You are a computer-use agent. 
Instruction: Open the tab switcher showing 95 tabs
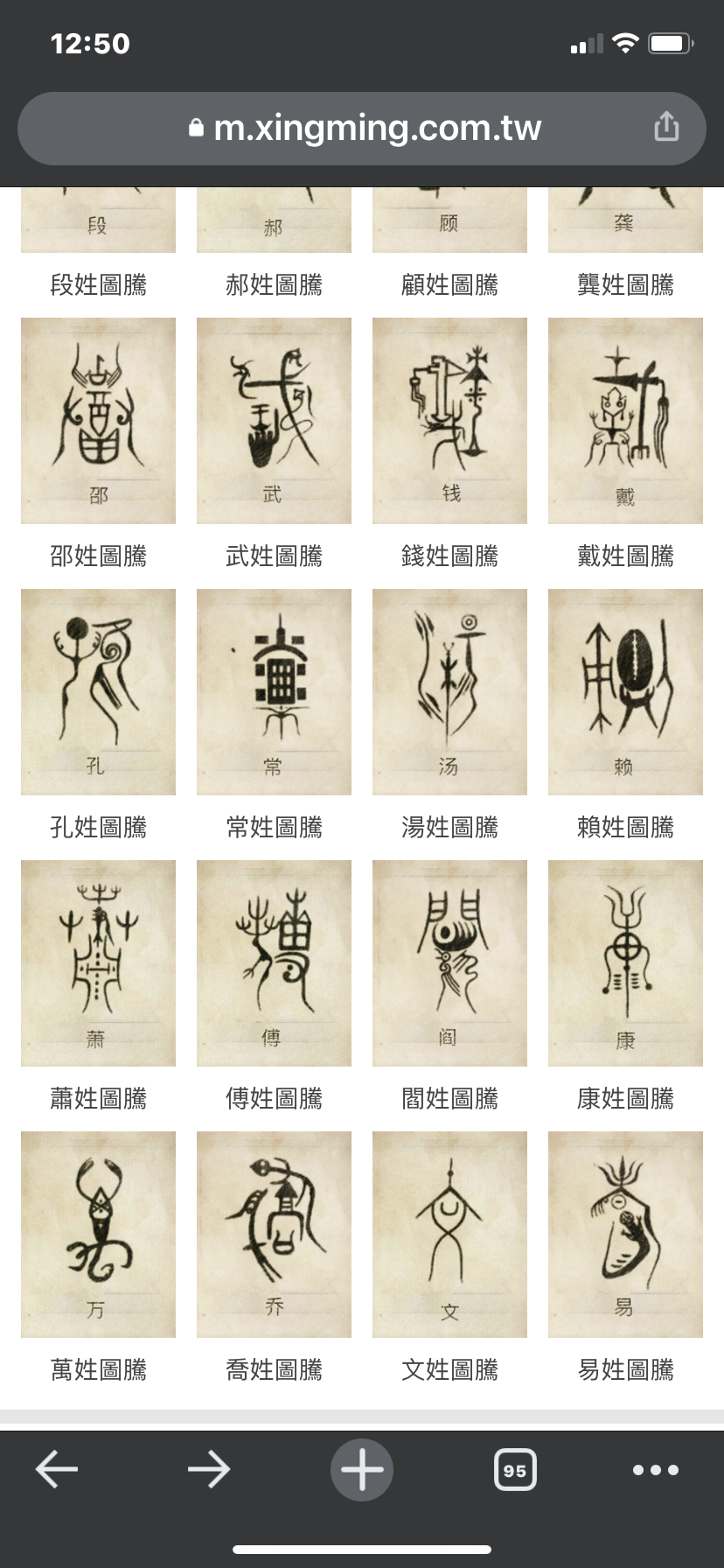coord(515,1470)
